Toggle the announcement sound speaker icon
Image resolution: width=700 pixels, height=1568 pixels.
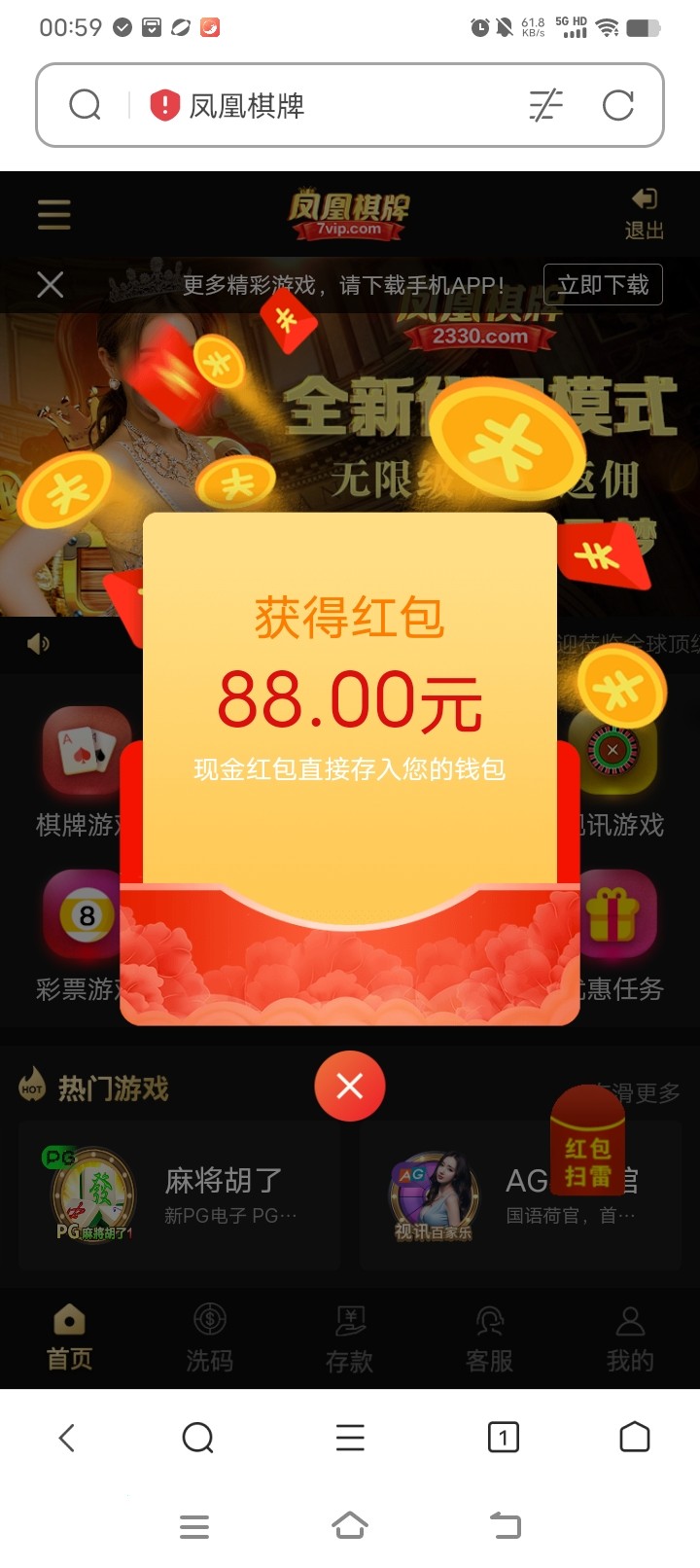coord(39,644)
